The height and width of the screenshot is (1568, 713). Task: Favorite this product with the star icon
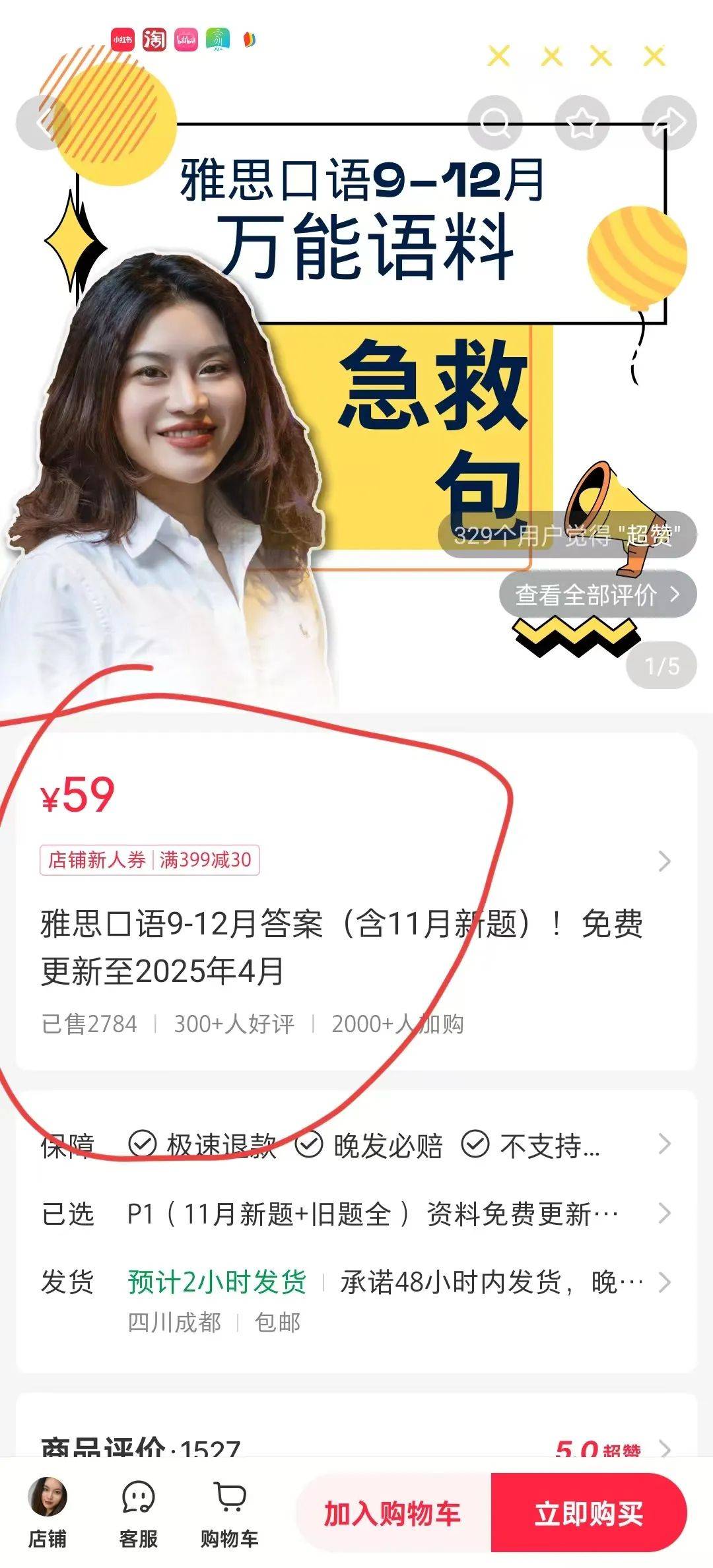[x=582, y=123]
